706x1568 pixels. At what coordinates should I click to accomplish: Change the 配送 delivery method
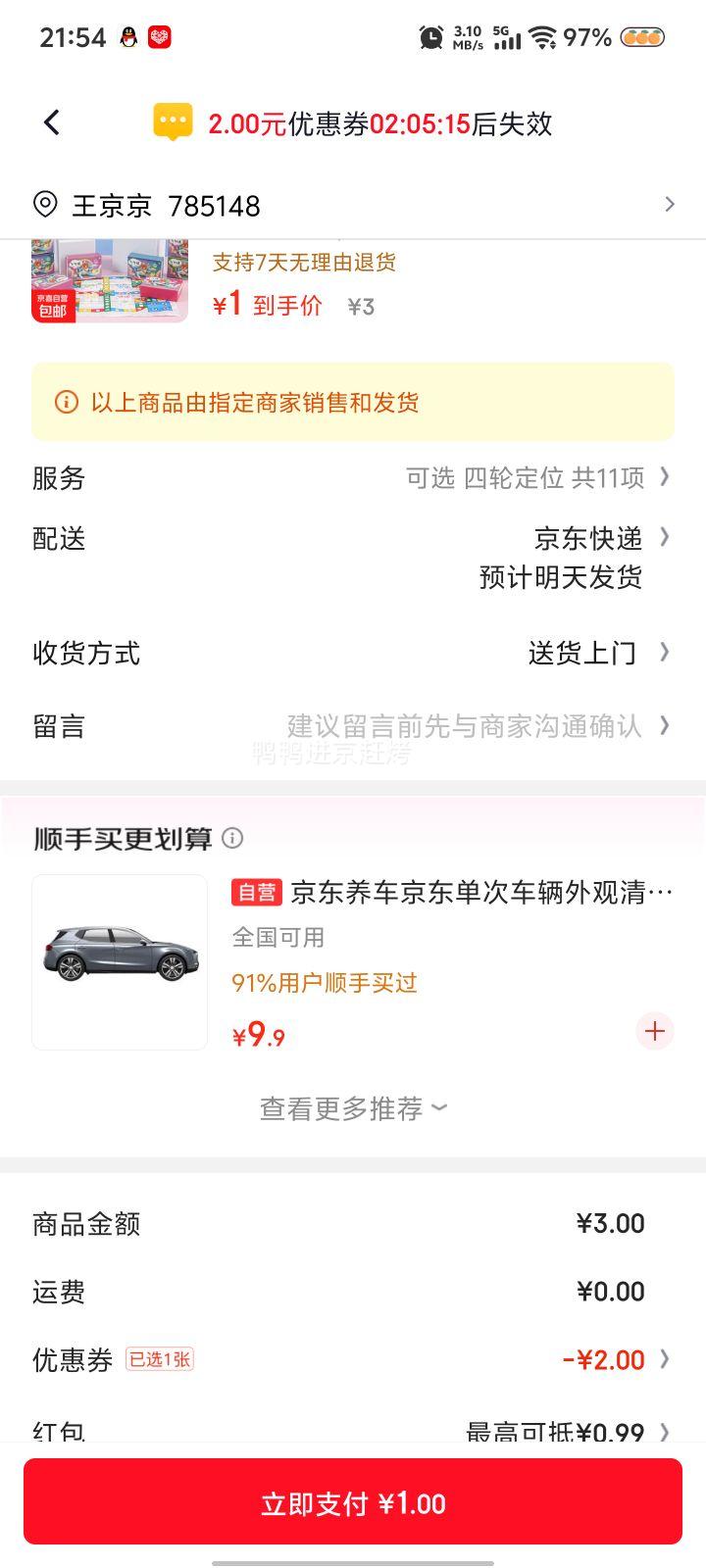tap(353, 557)
